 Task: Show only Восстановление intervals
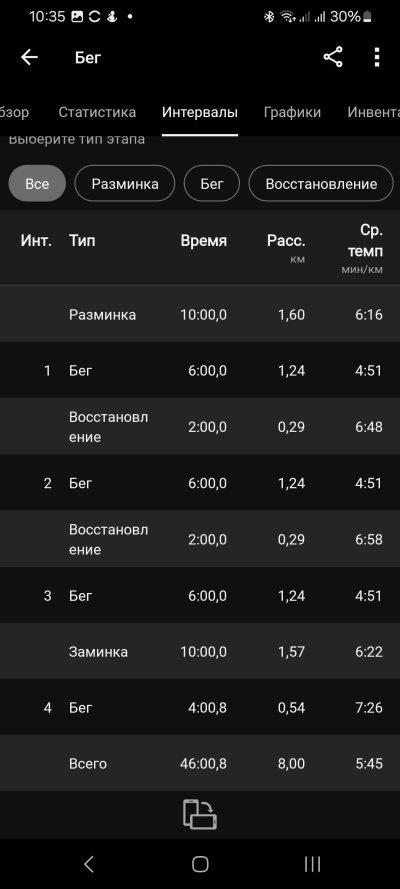(x=321, y=184)
